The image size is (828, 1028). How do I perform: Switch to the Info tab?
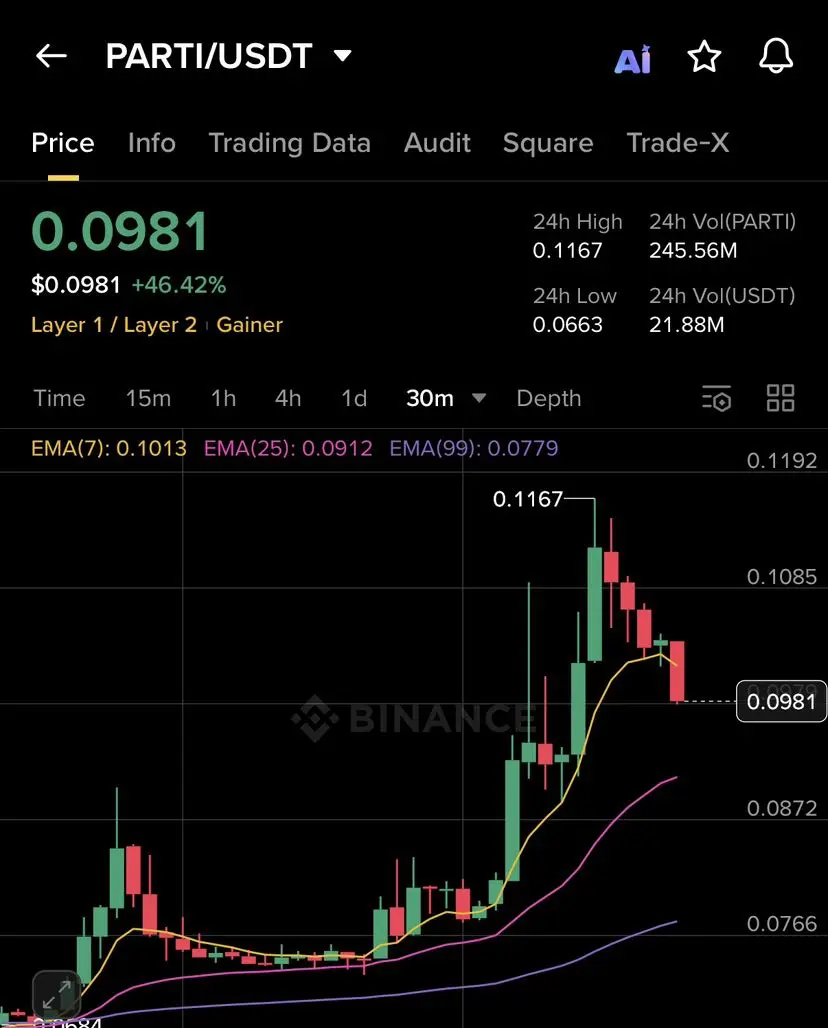tap(152, 143)
